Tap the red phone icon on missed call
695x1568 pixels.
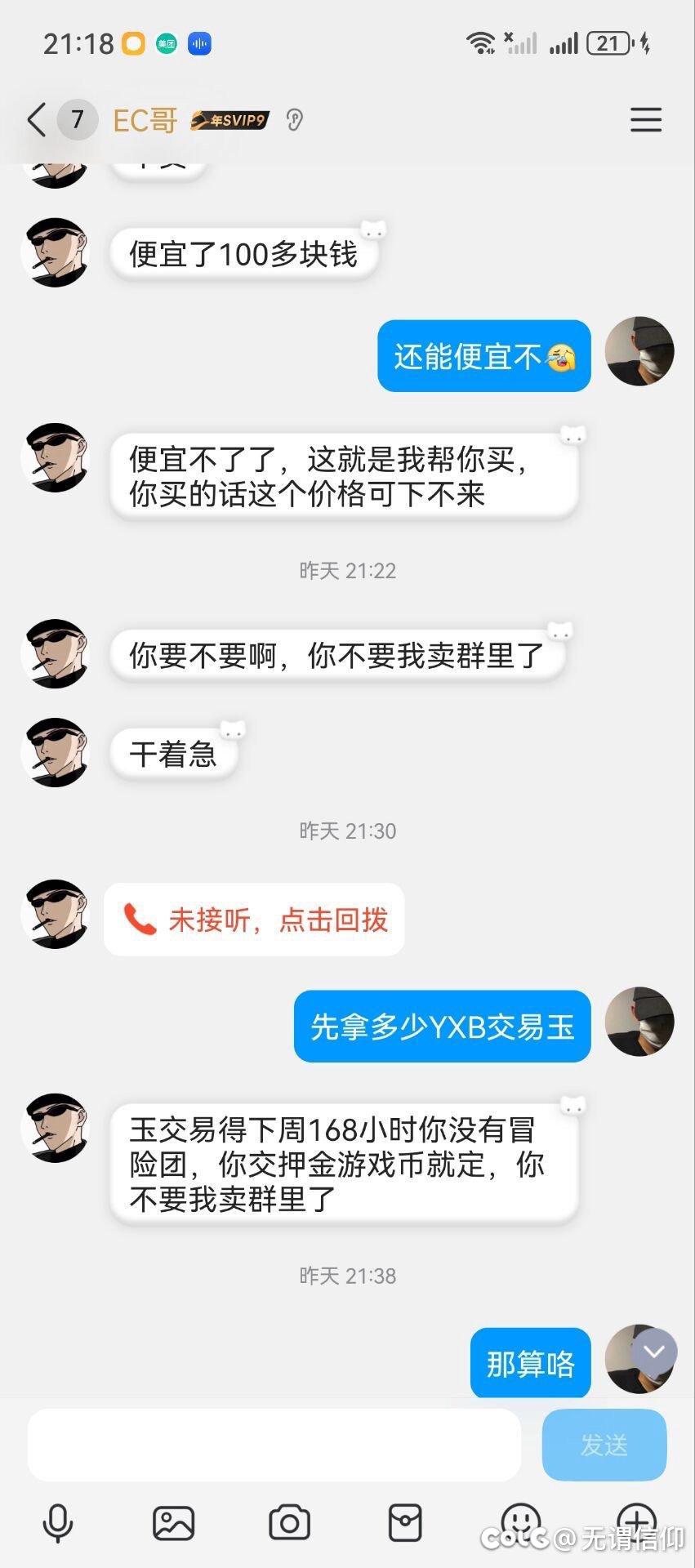[136, 920]
